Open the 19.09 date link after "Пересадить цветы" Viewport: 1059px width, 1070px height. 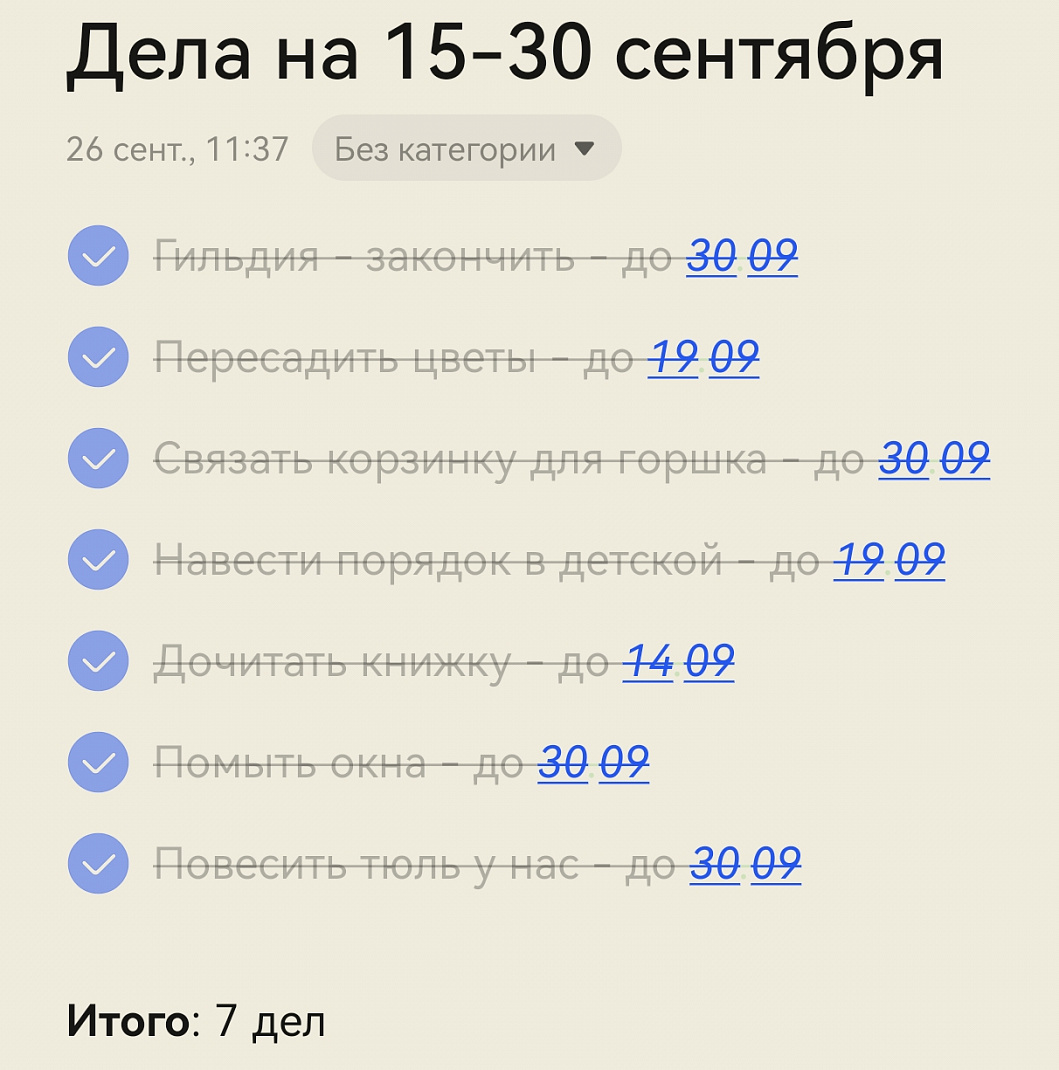click(703, 357)
